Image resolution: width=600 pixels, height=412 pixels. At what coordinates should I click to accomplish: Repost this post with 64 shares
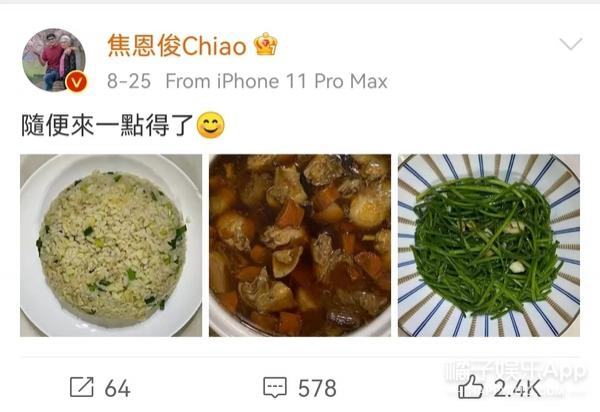click(x=100, y=387)
